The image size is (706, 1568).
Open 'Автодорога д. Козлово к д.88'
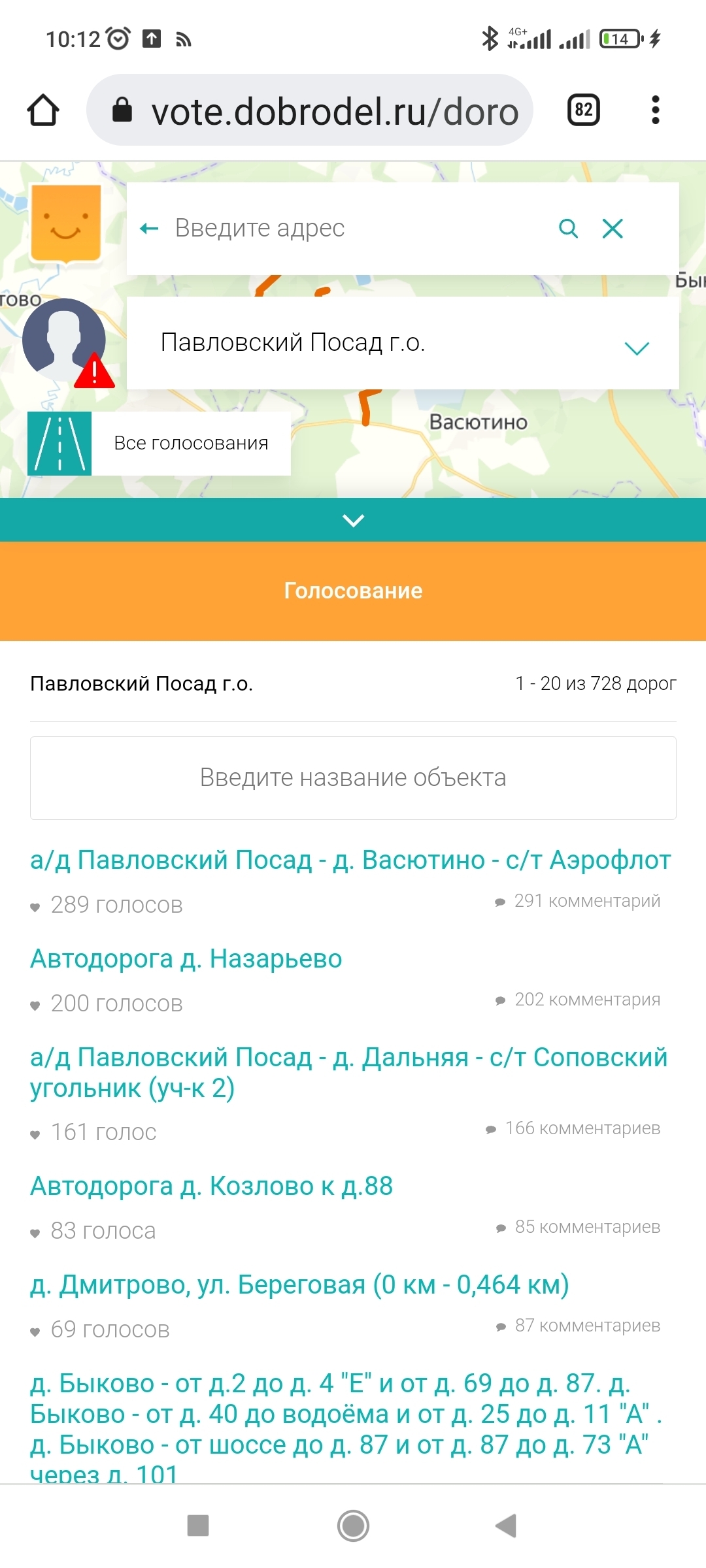(x=212, y=1186)
